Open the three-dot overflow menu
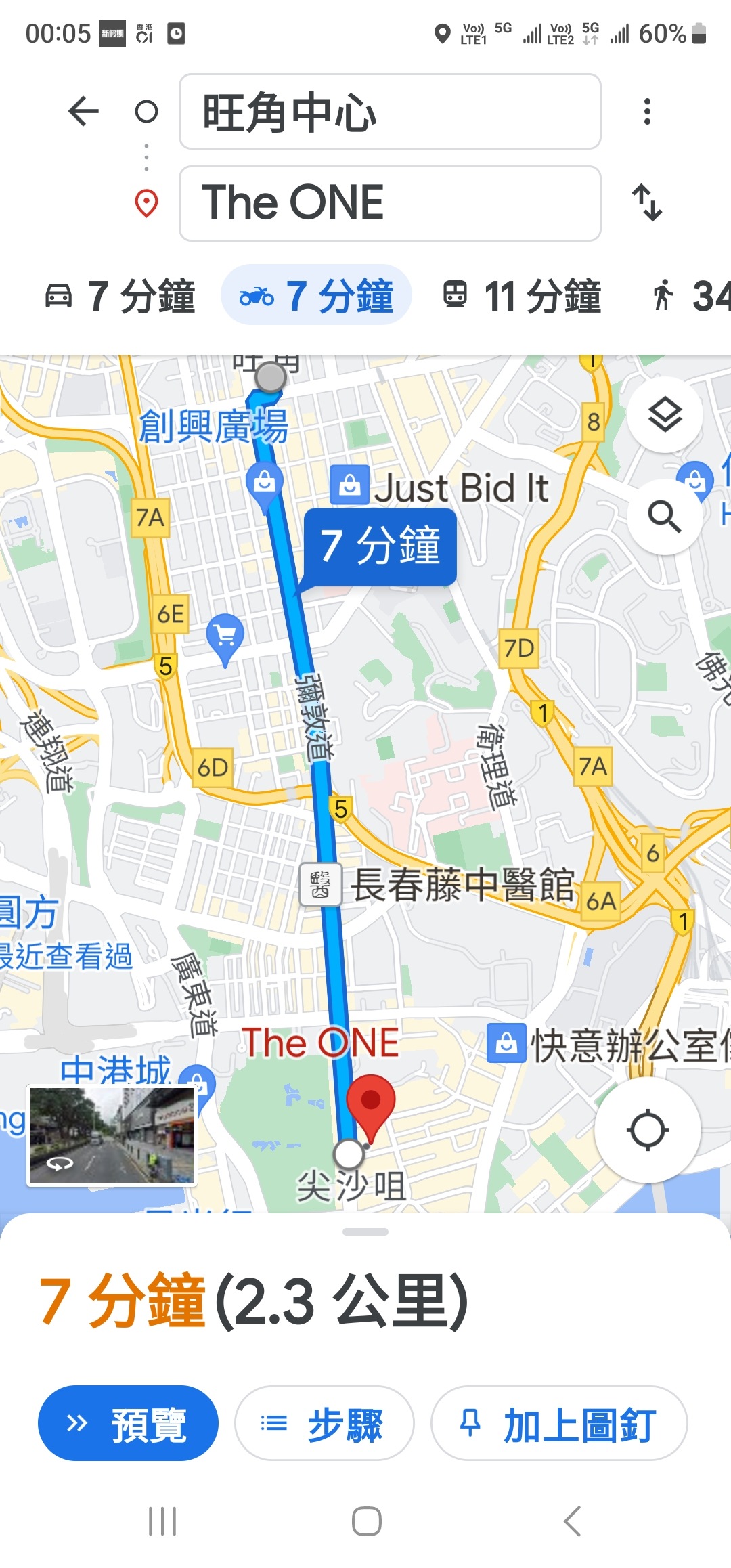731x1568 pixels. click(x=647, y=111)
